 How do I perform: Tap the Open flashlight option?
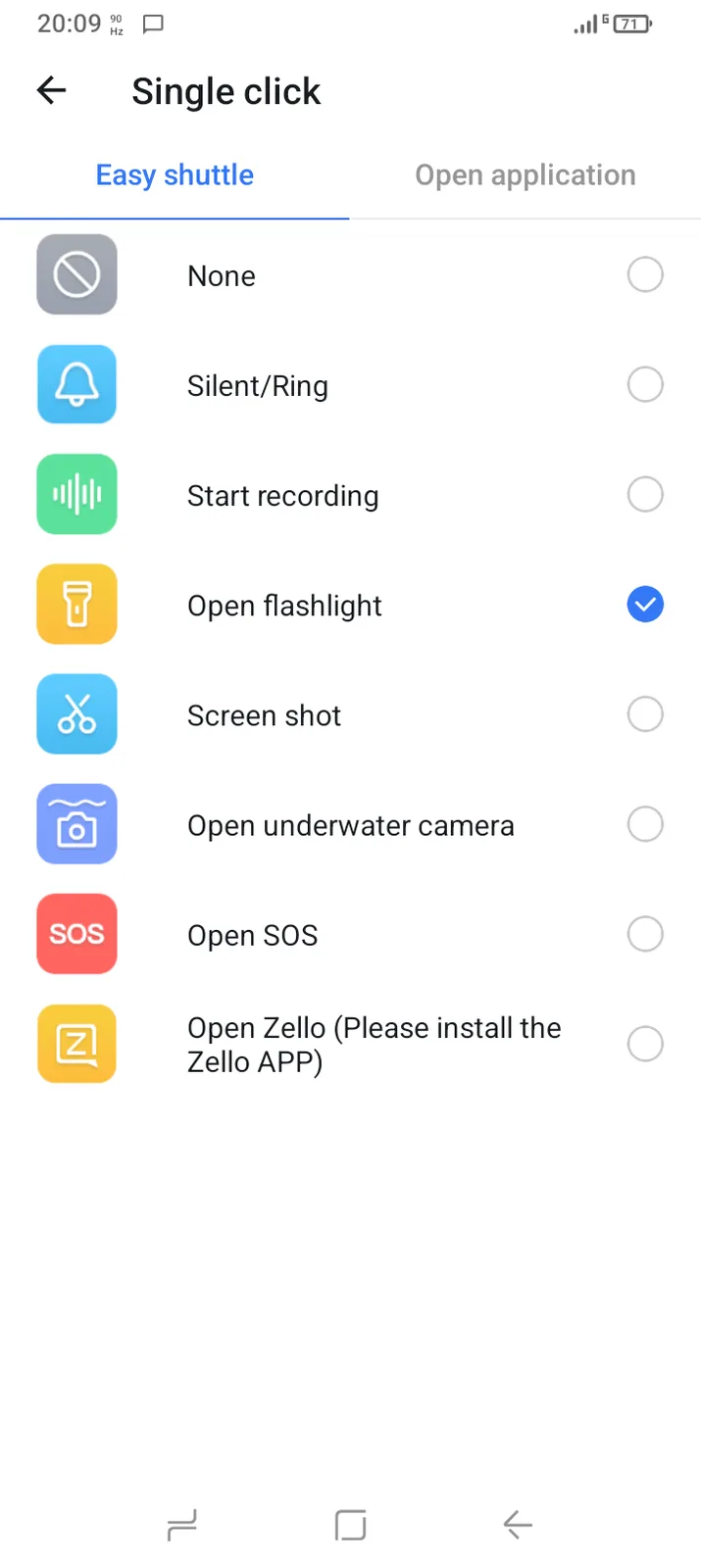point(644,605)
